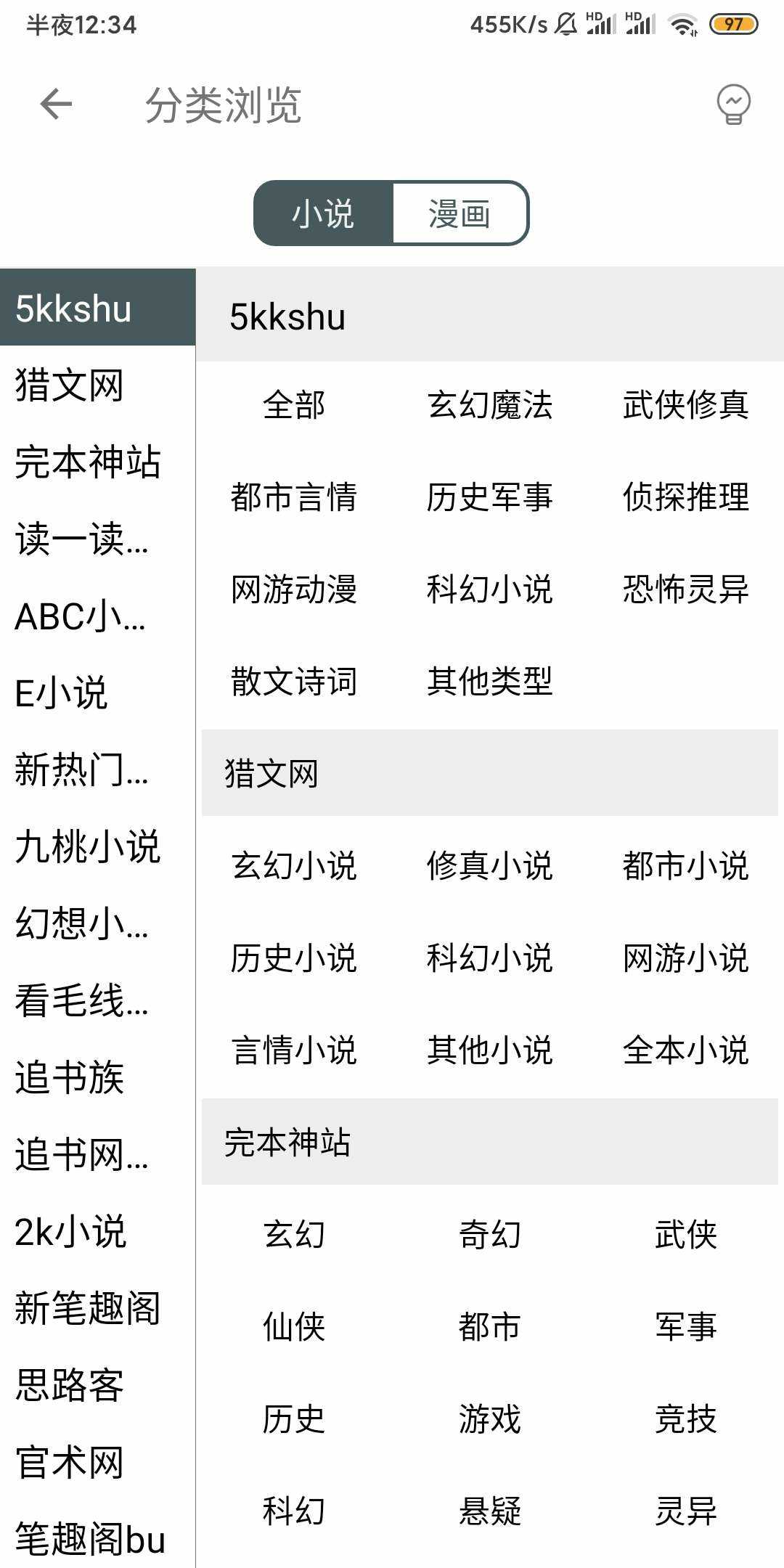Viewport: 784px width, 1568px height.
Task: Select 九桃小说 source
Action: coord(87,846)
